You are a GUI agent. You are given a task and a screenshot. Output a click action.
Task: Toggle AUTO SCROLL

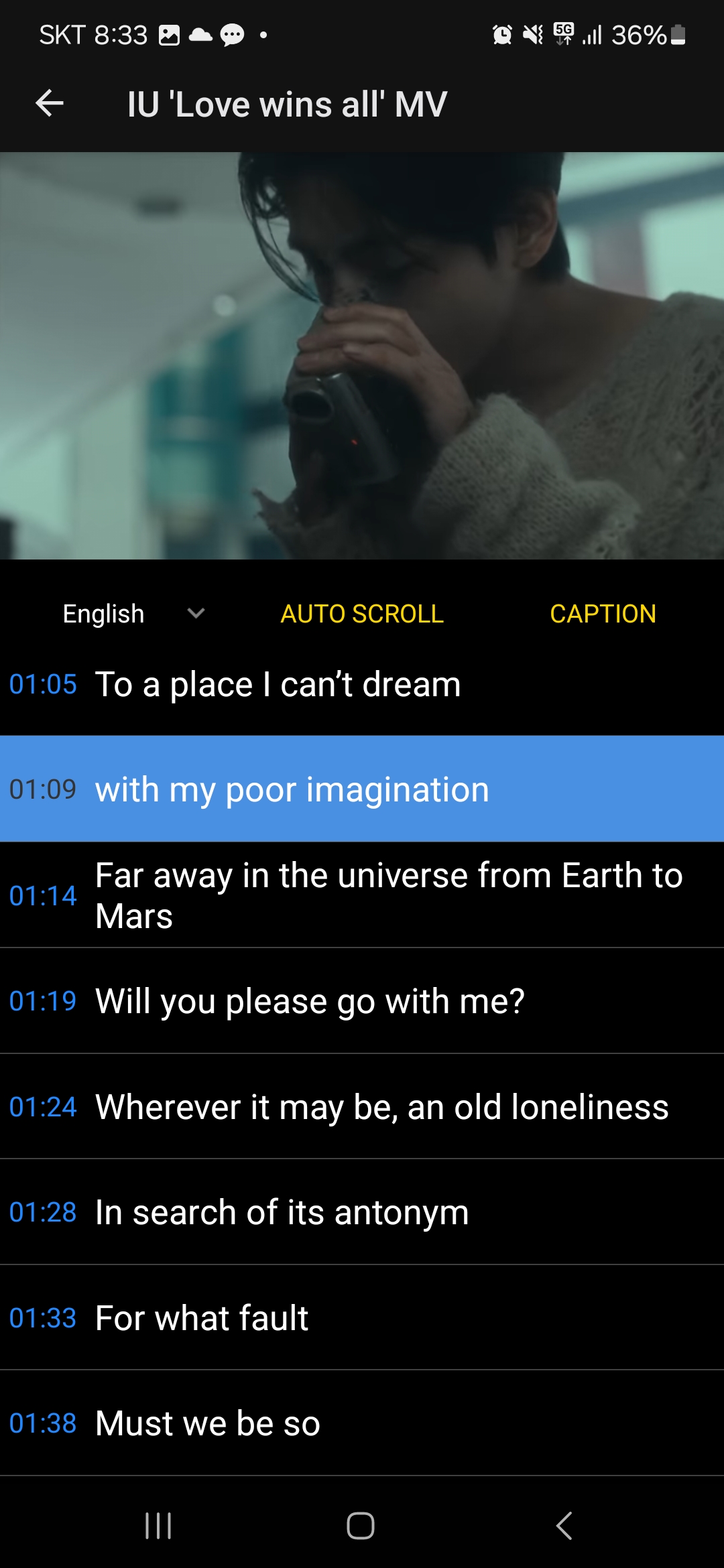[x=362, y=614]
